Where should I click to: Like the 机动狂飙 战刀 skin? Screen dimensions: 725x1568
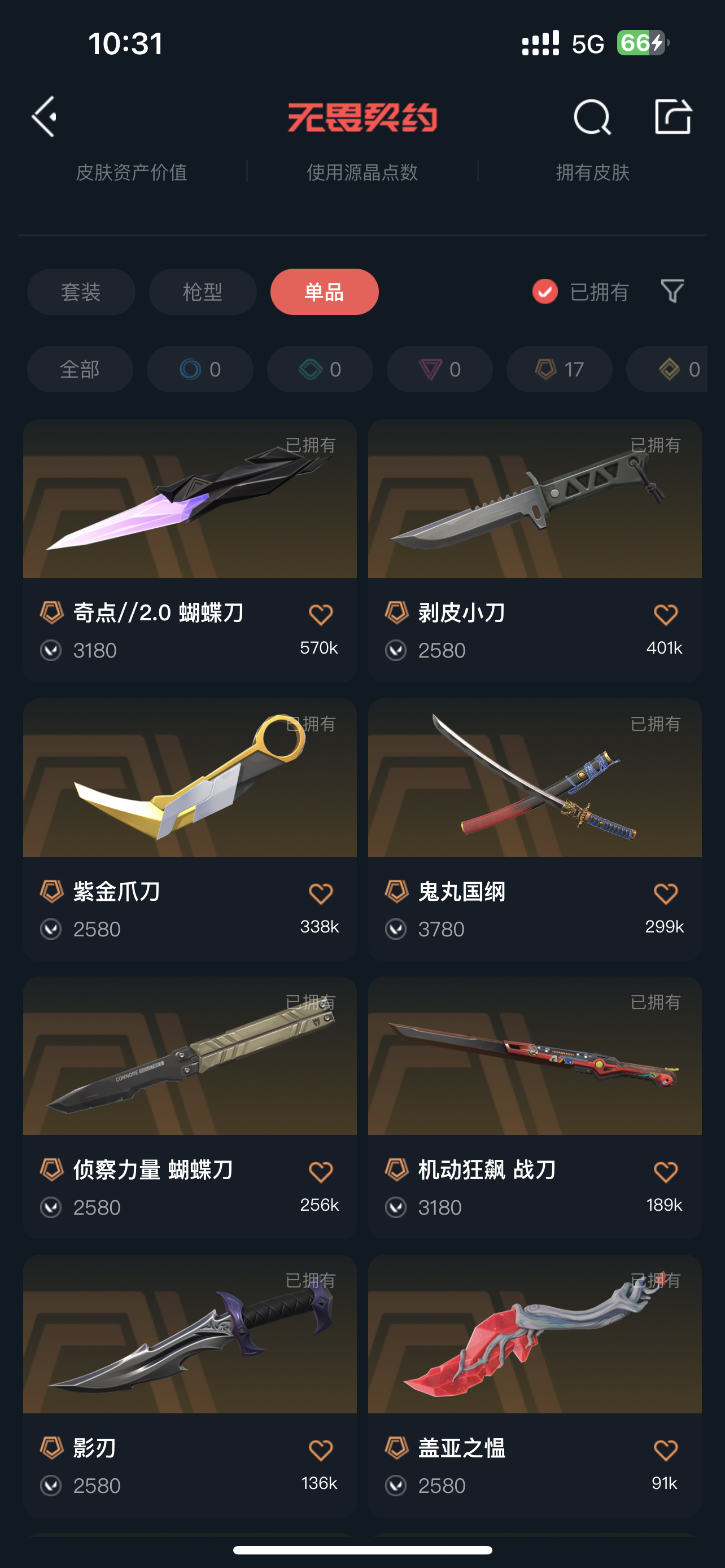pyautogui.click(x=665, y=1172)
